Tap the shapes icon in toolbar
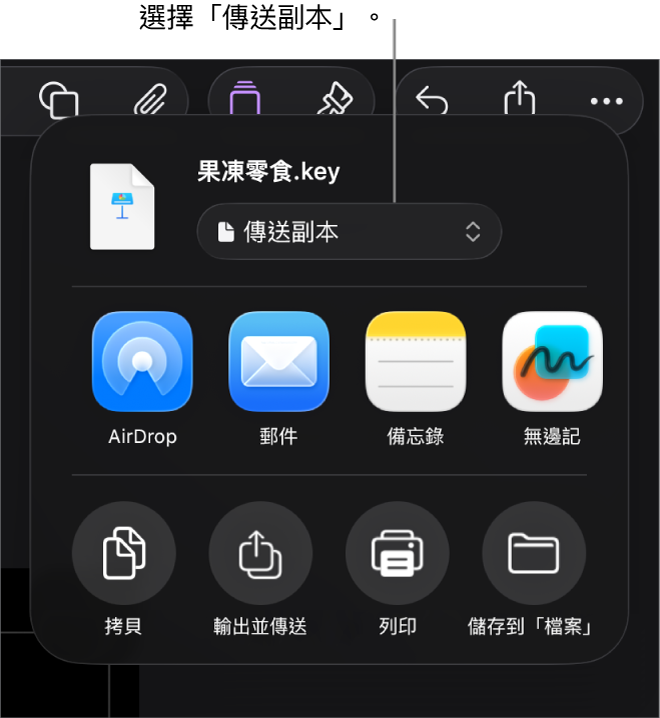This screenshot has width=660, height=718. tap(59, 101)
